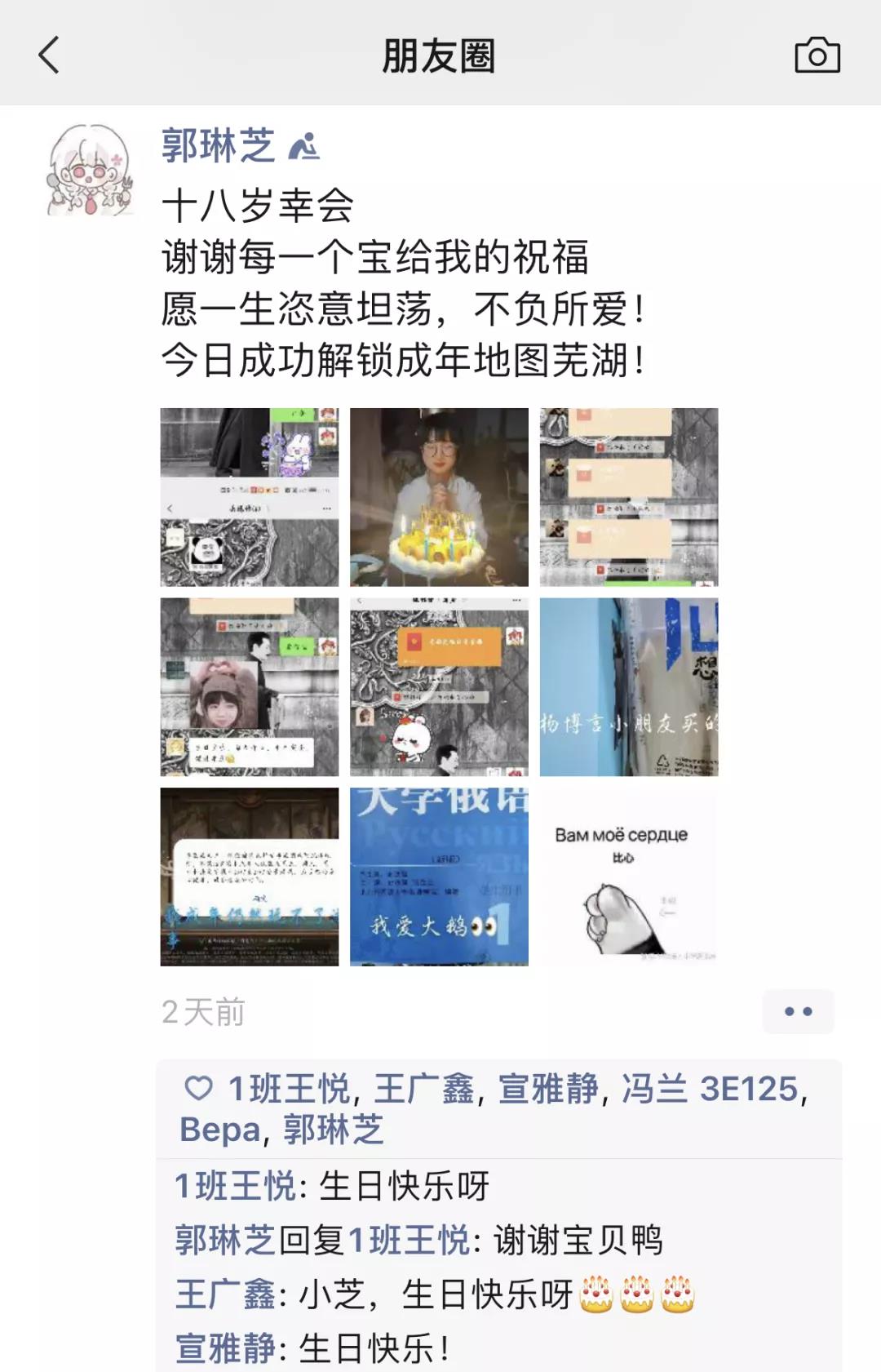Open poster name 郭琳芝 above the post
Viewport: 881px width, 1372px height.
(x=218, y=147)
